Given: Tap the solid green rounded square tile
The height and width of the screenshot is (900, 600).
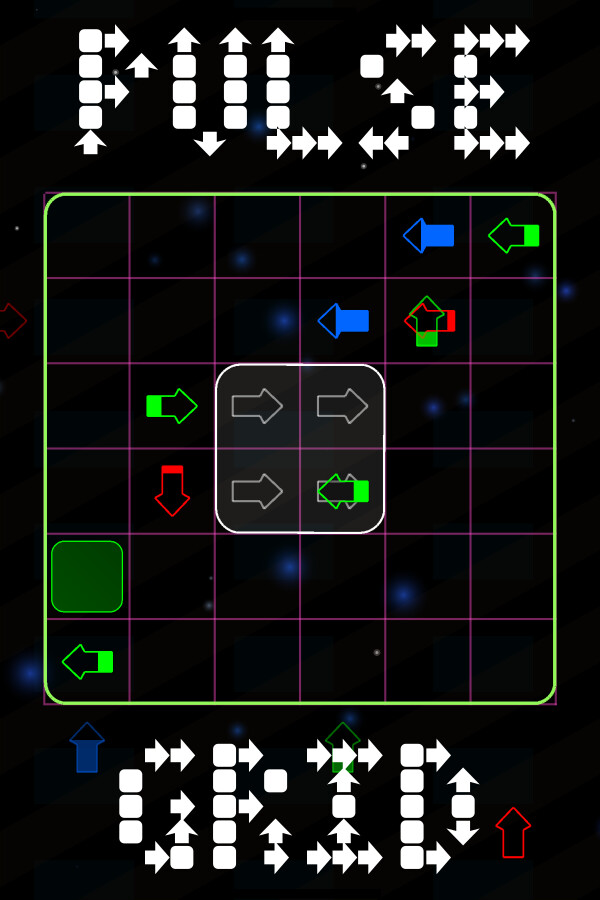Looking at the screenshot, I should 87,576.
